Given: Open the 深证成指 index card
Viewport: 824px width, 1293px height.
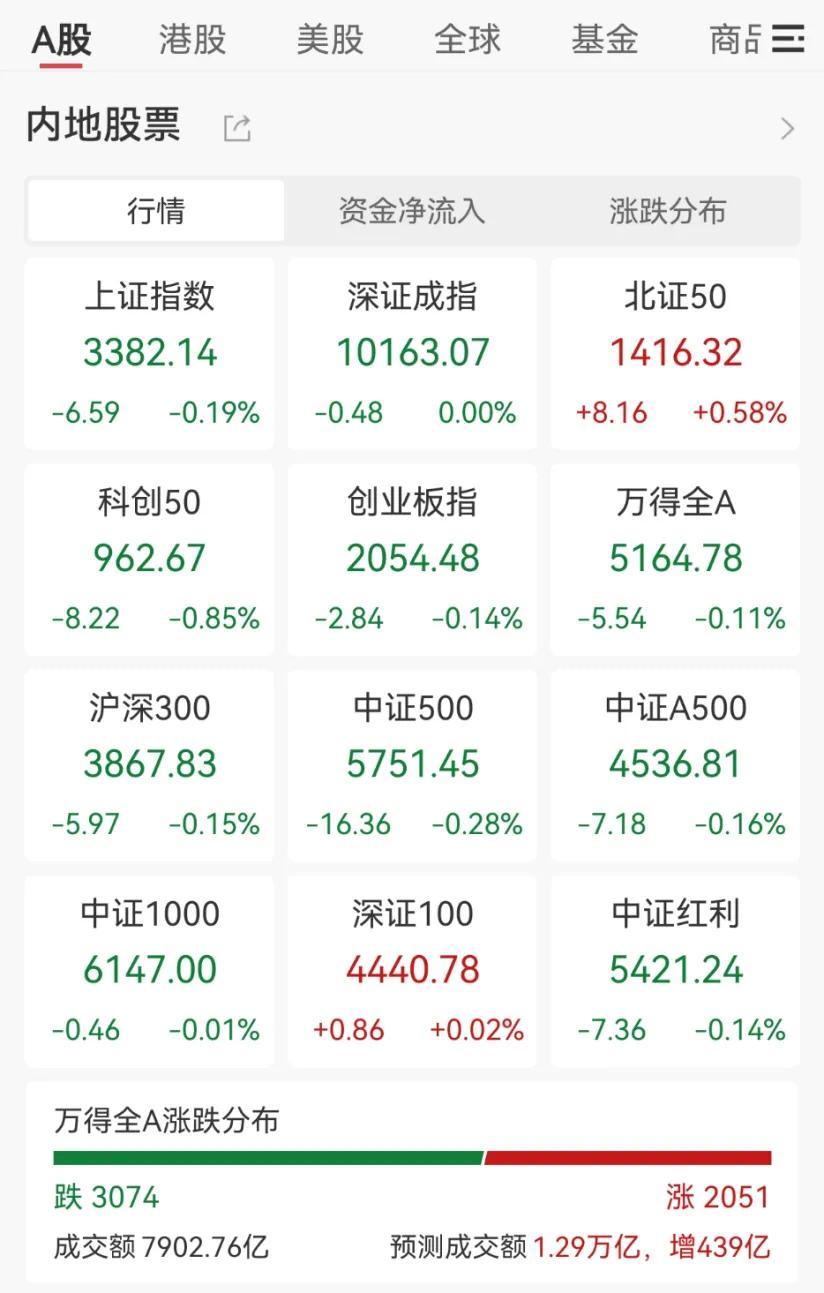Looking at the screenshot, I should pos(412,353).
